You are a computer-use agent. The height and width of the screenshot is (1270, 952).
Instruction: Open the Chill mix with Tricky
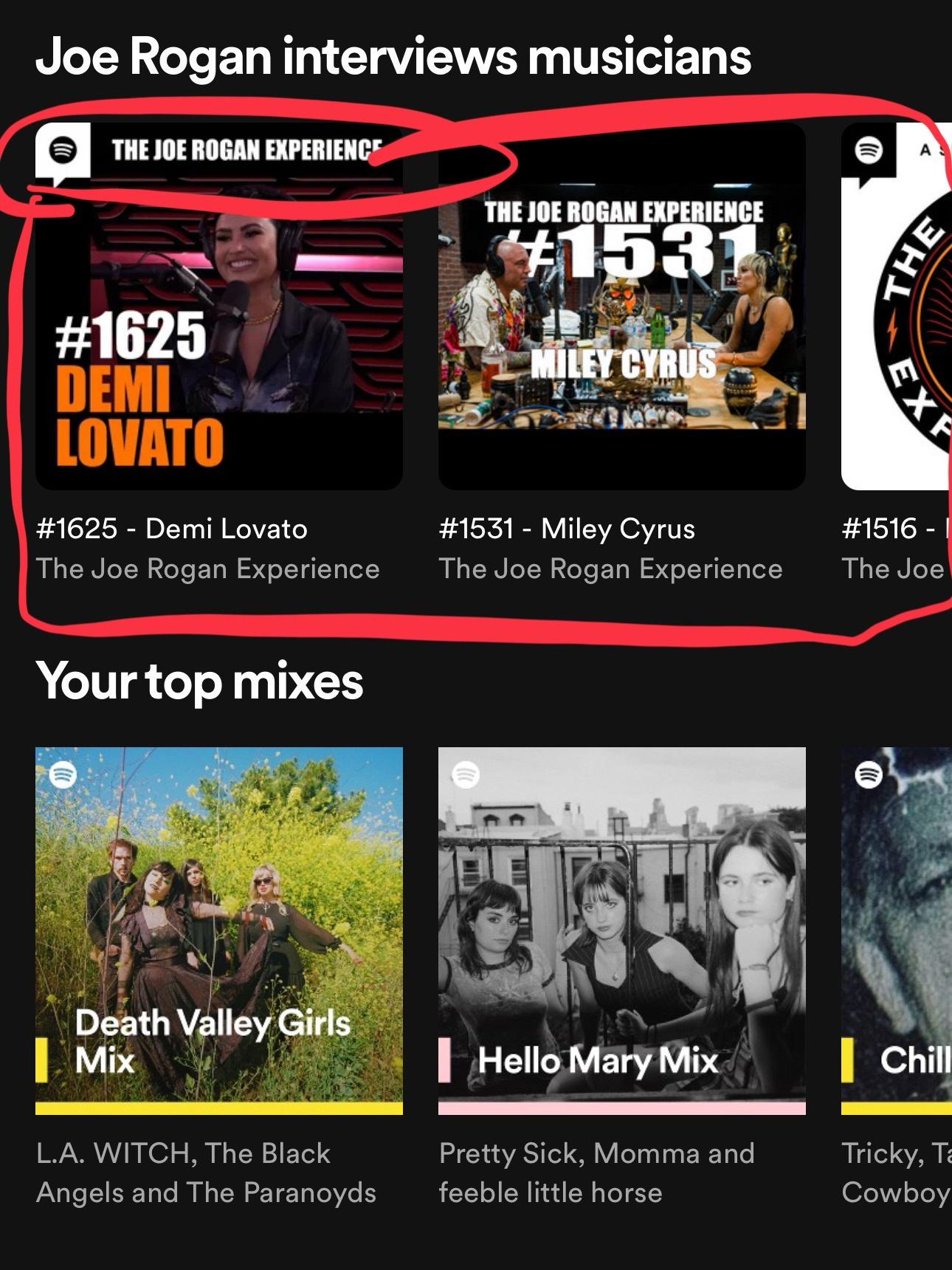897,930
